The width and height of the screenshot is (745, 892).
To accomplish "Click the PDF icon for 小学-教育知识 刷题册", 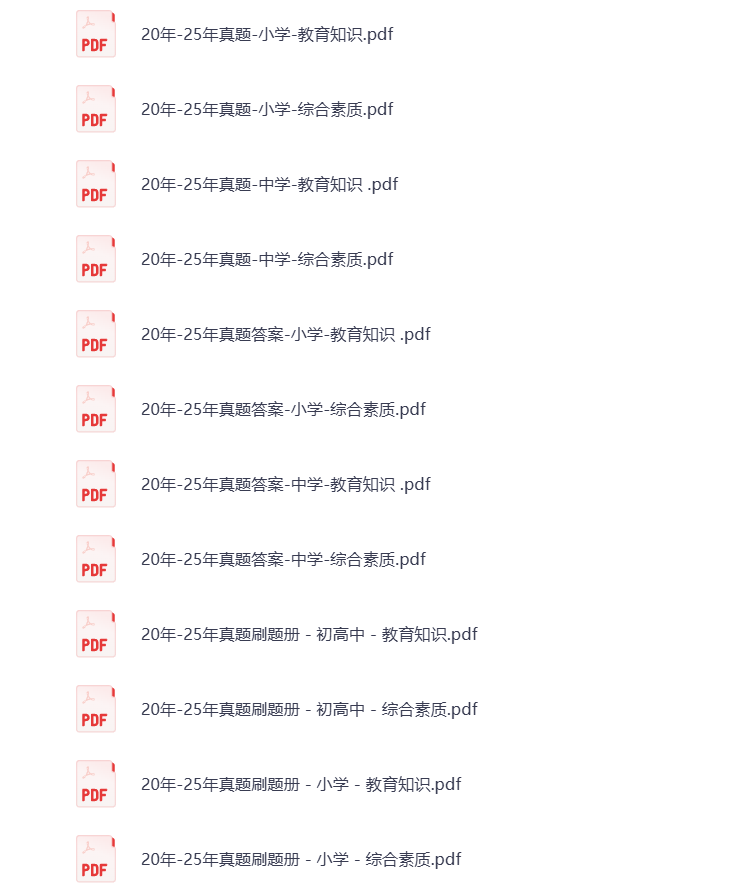I will pyautogui.click(x=95, y=783).
